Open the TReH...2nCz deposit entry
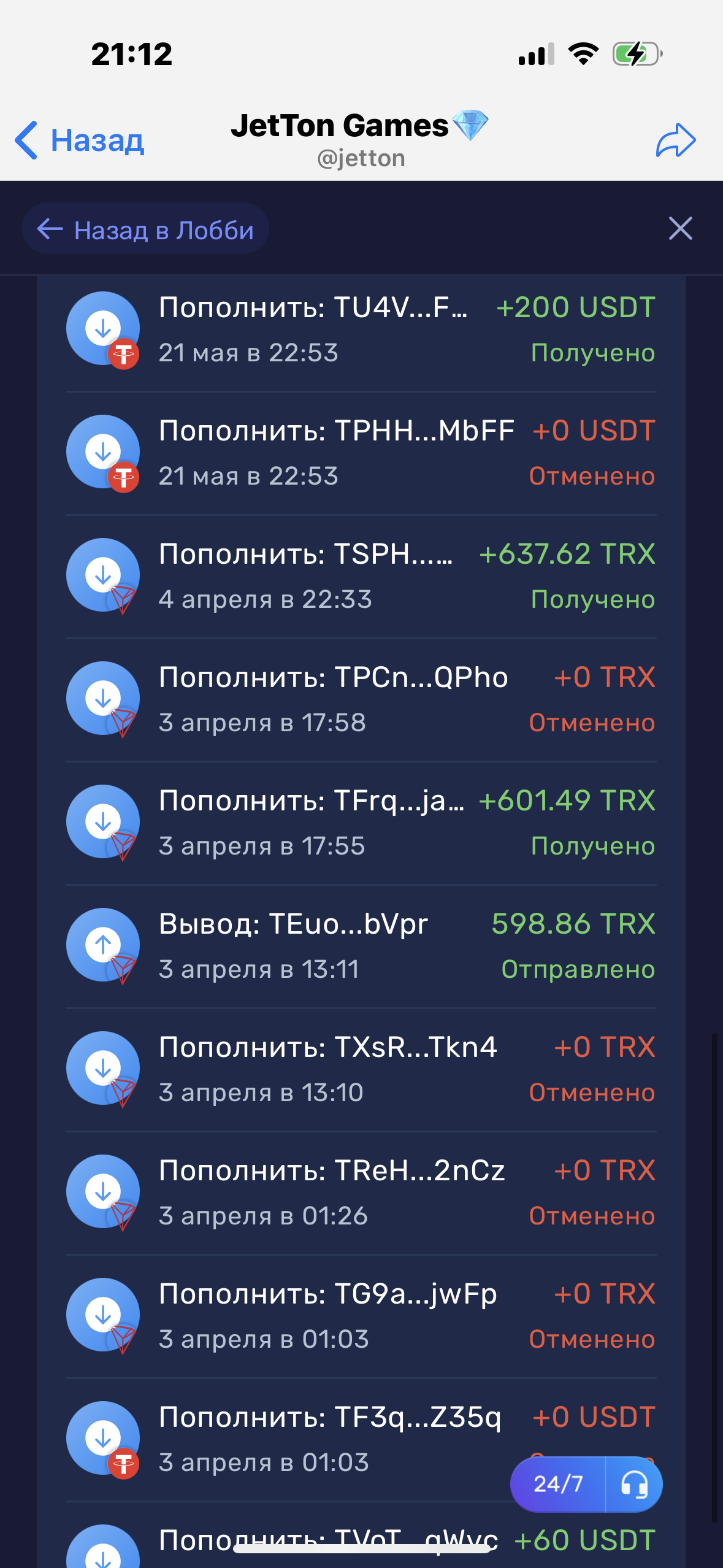The height and width of the screenshot is (1568, 723). pyautogui.click(x=361, y=1193)
